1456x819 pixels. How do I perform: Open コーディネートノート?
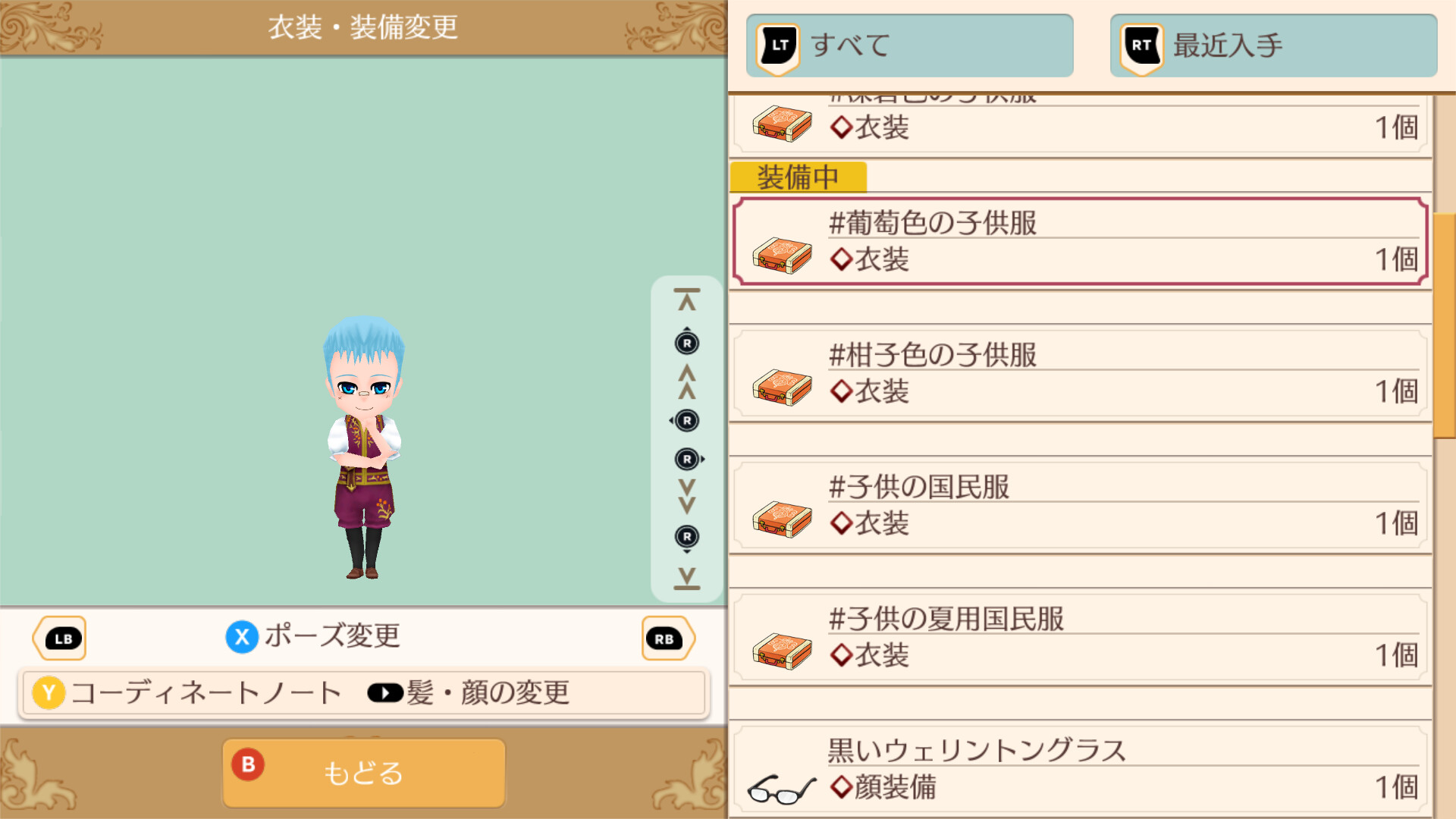188,693
